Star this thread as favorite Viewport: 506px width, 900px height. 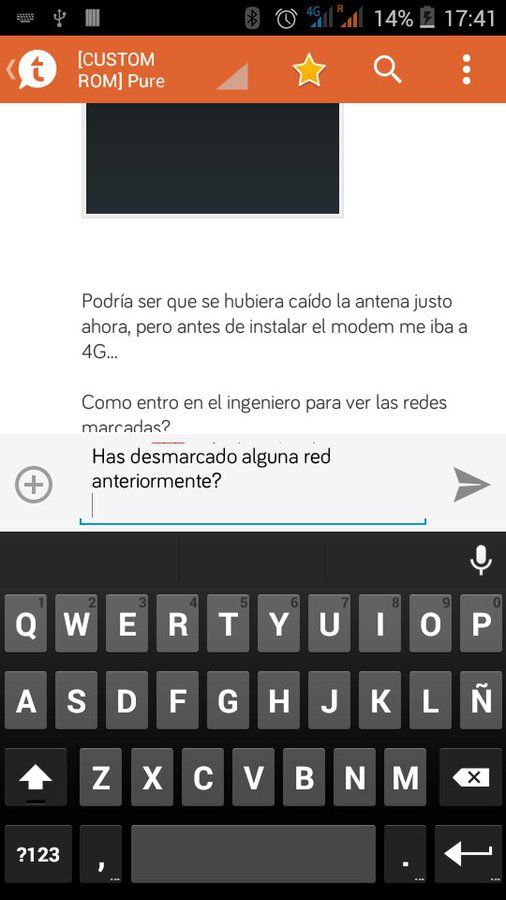point(309,70)
